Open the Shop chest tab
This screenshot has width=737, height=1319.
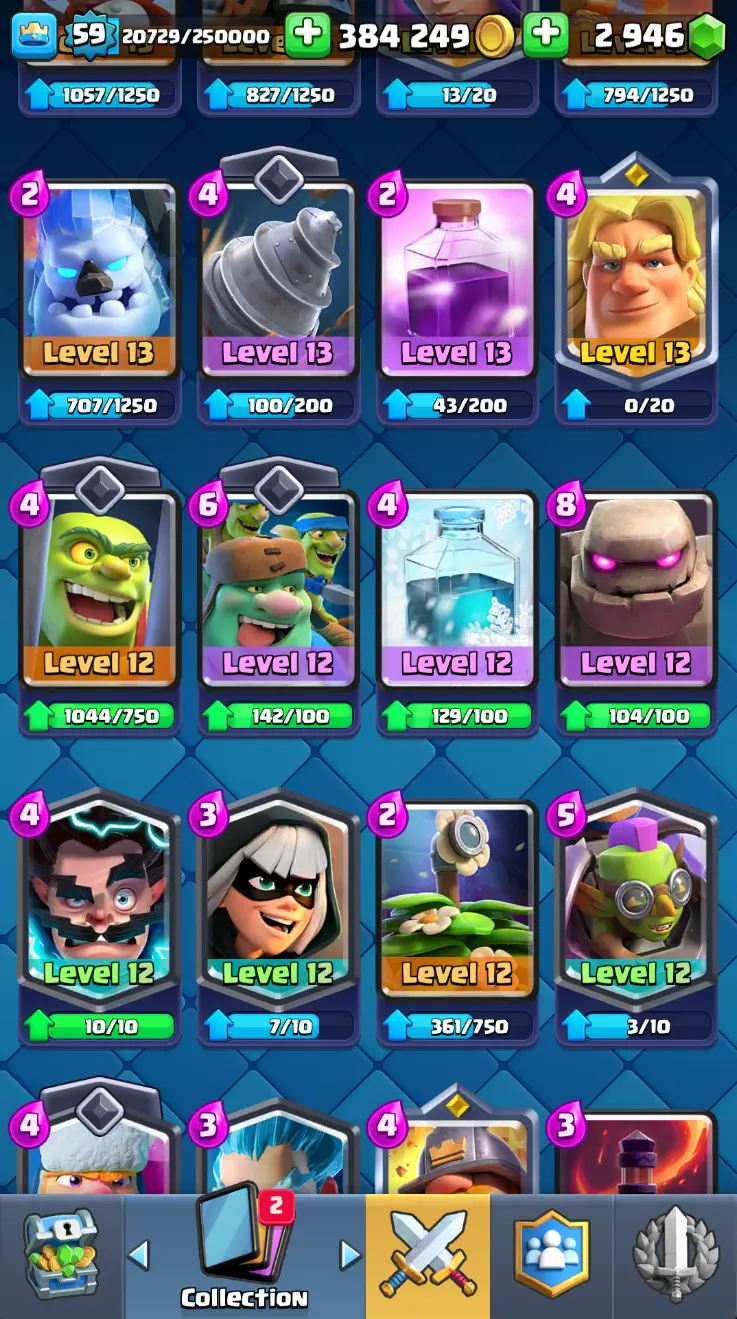[x=61, y=1256]
